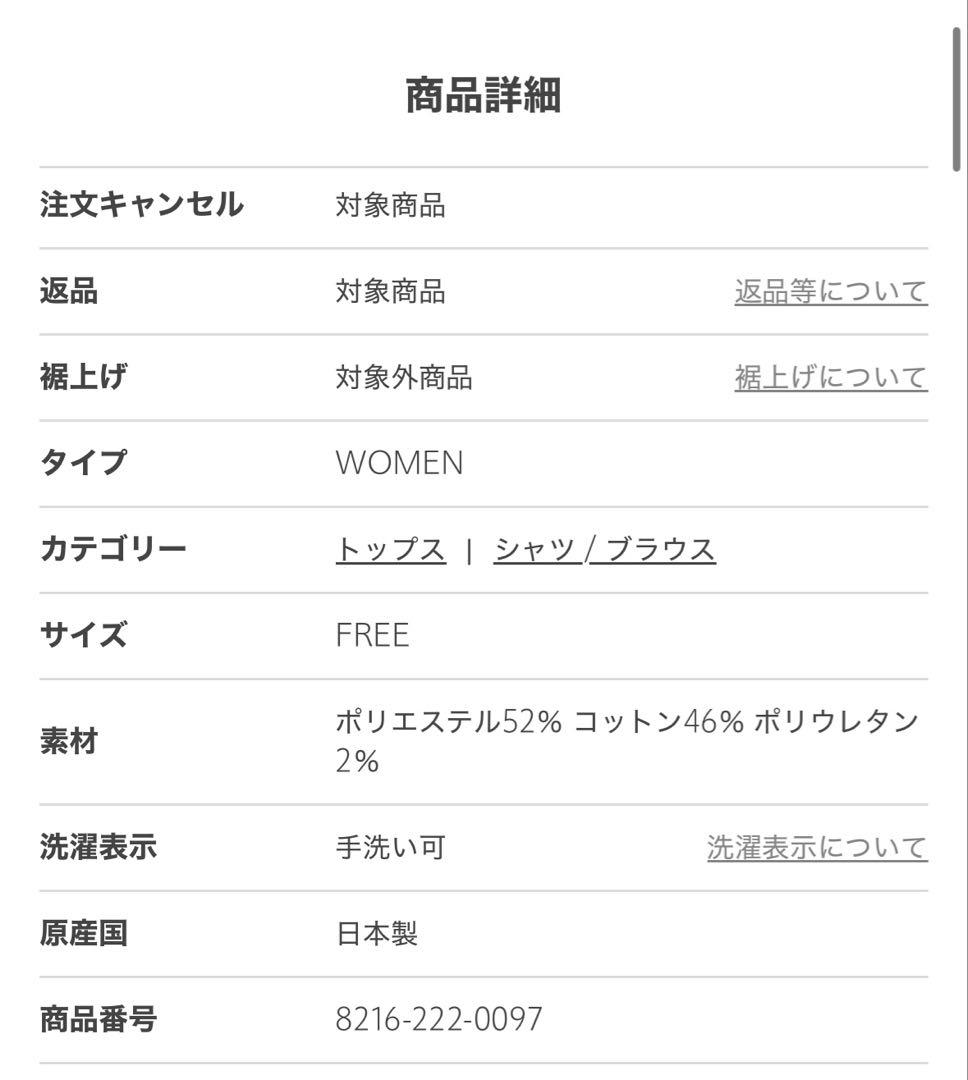
Task: Go to the シャツ / ブラウス category
Action: pyautogui.click(x=604, y=550)
